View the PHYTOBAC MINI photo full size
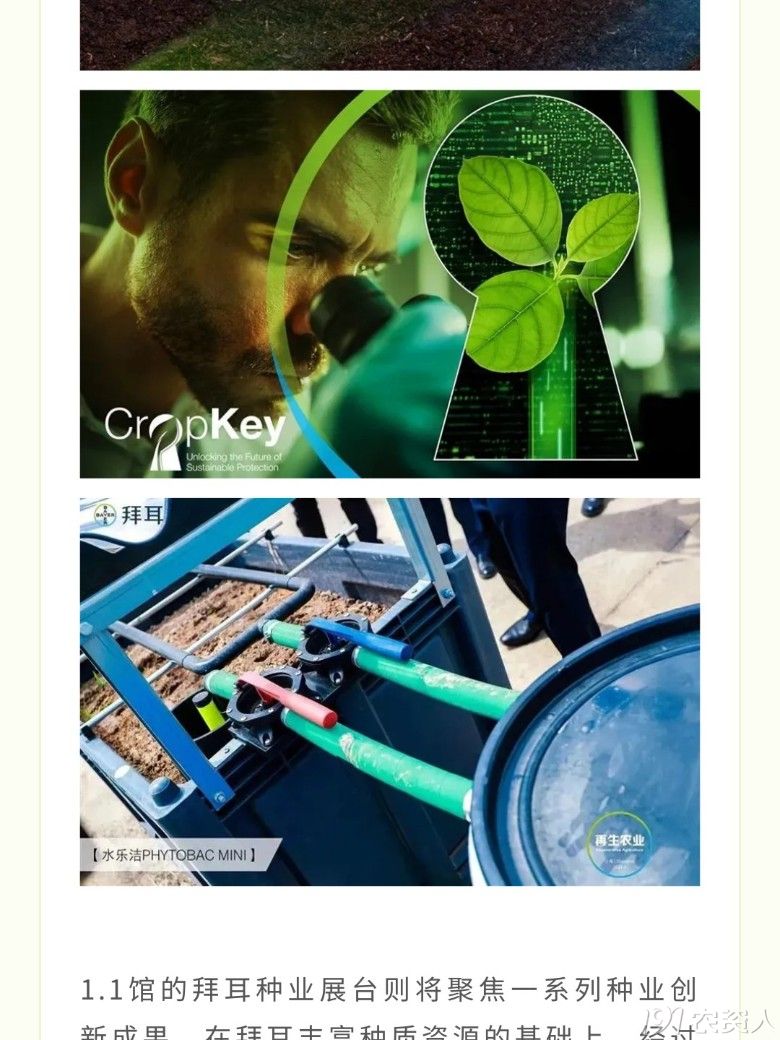Viewport: 780px width, 1040px height. 390,692
